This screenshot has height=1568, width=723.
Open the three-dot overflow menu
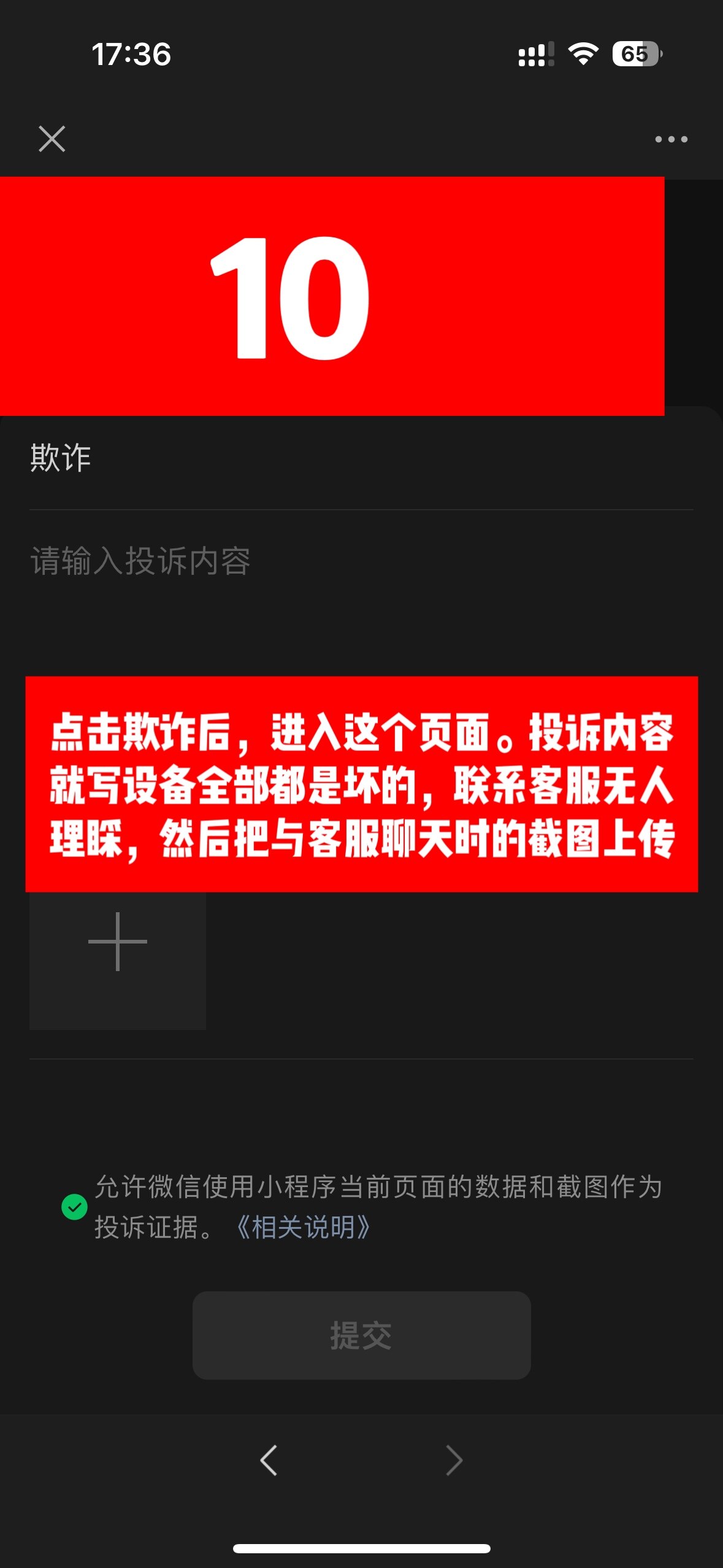click(671, 139)
